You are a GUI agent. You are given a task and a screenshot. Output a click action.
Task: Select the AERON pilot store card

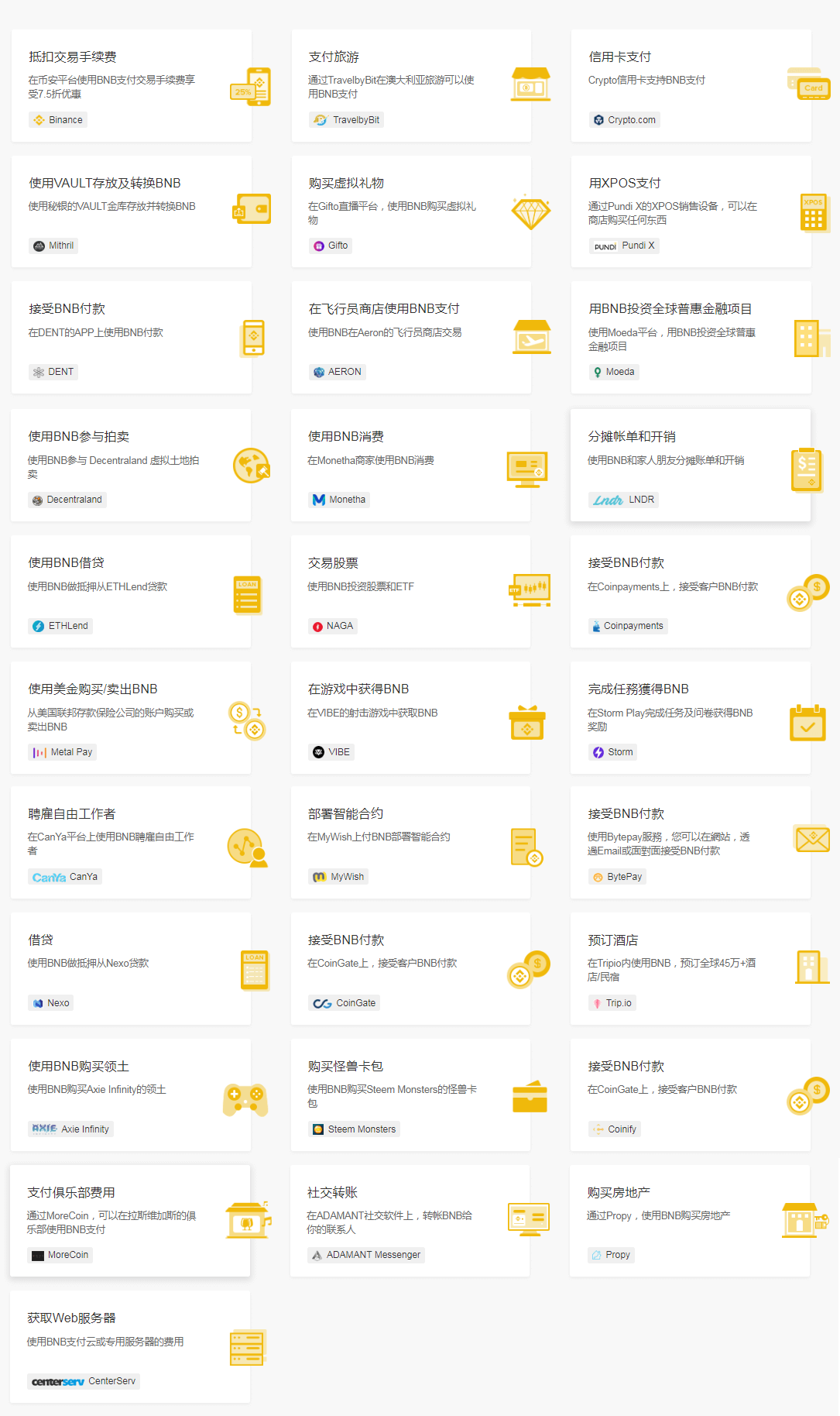click(x=411, y=338)
